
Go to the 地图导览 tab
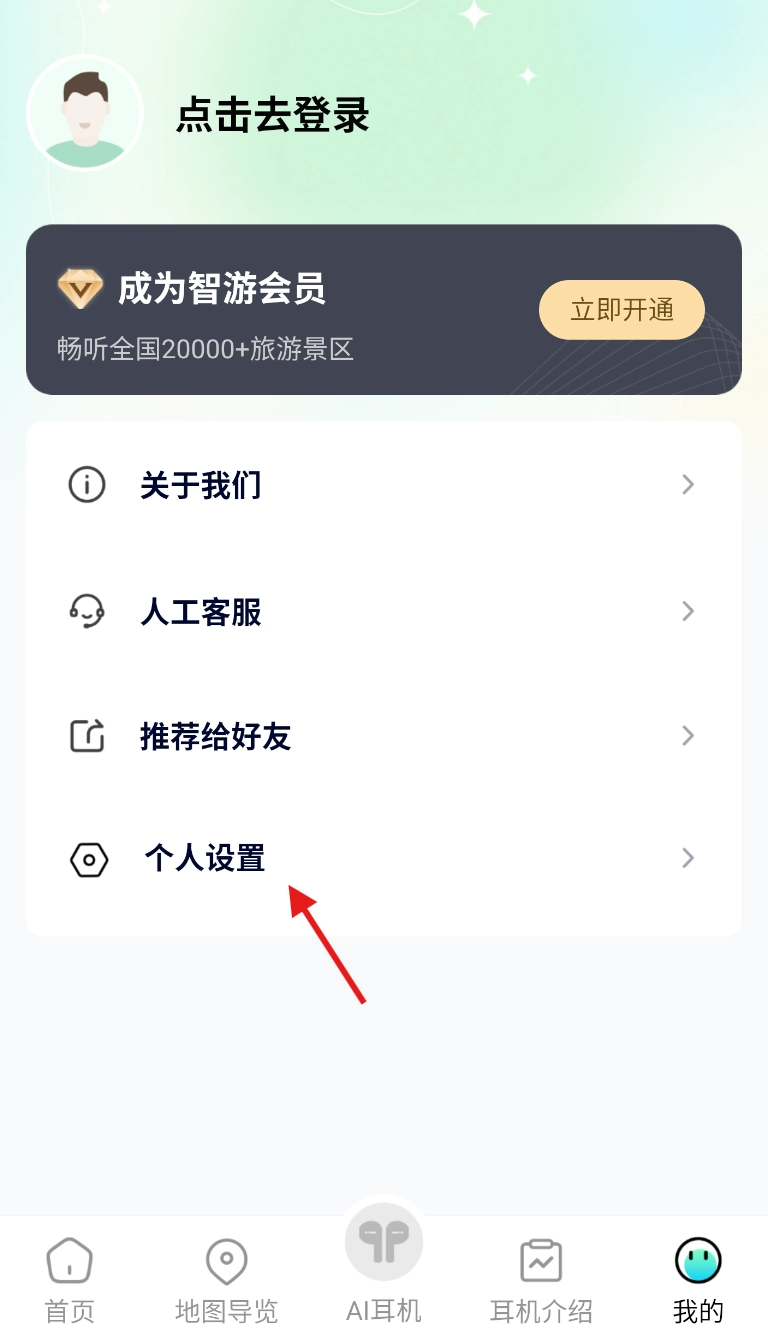226,1278
